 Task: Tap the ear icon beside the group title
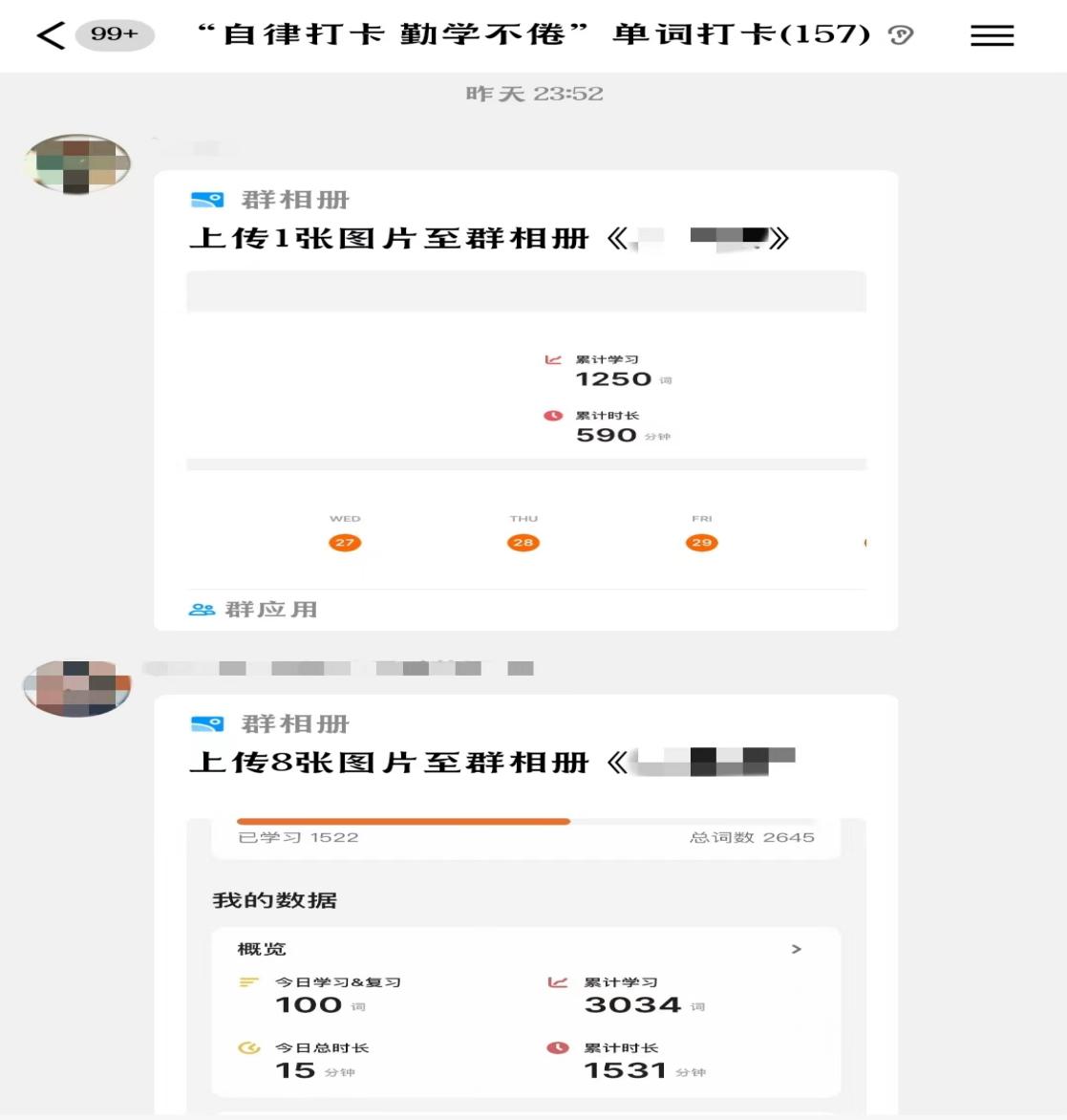tap(901, 36)
